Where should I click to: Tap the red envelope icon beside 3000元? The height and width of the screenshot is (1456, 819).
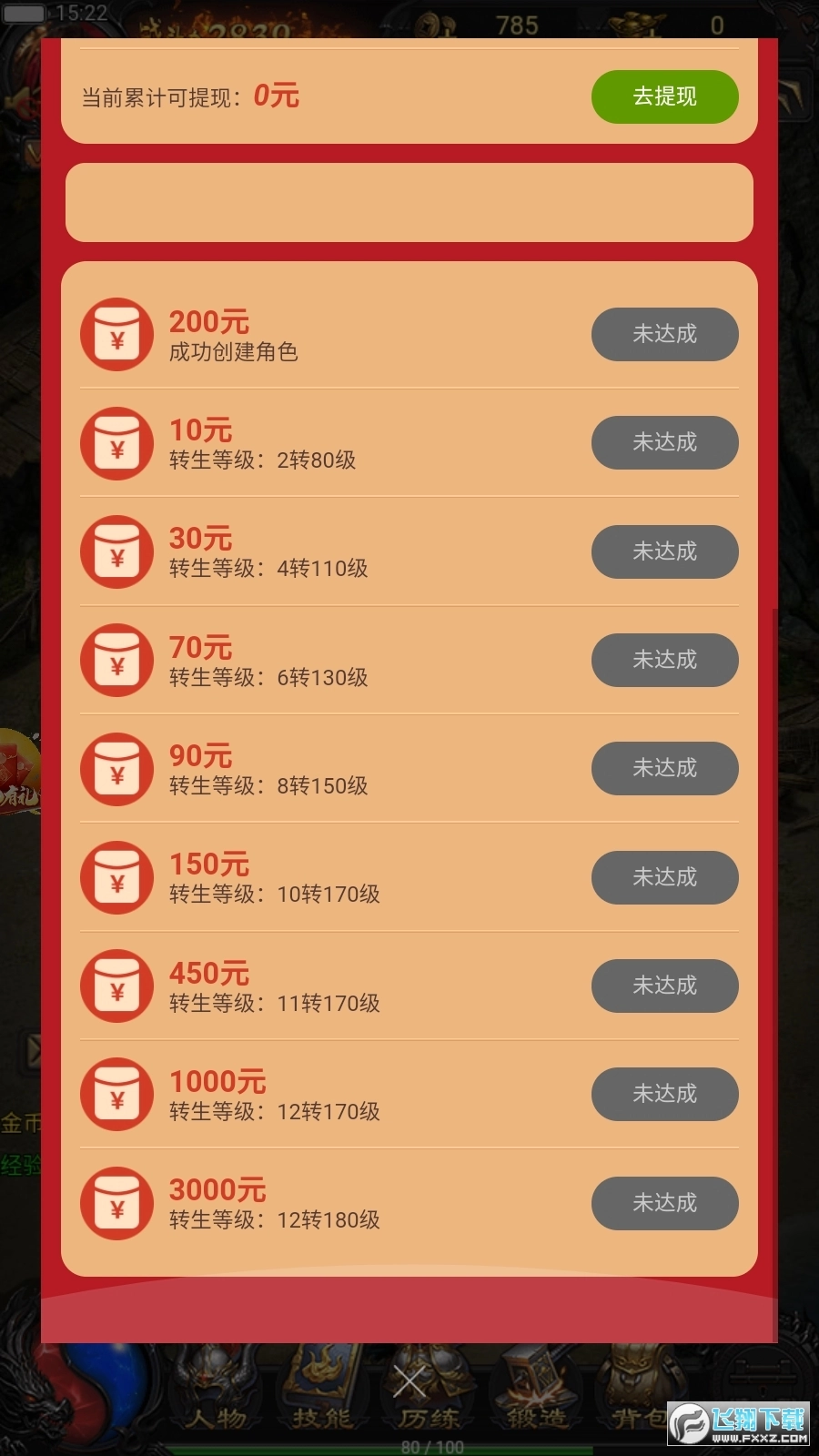[116, 1203]
